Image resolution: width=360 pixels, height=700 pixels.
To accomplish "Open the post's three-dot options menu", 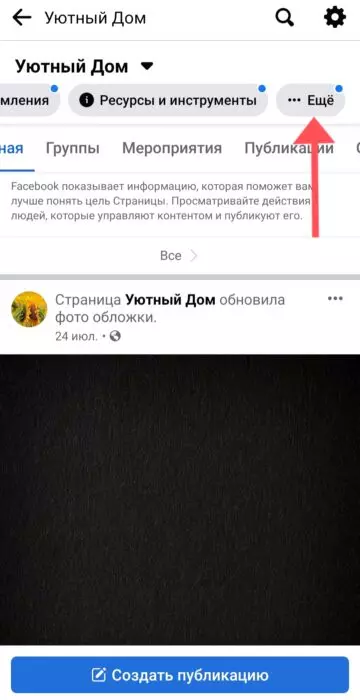I will tap(335, 299).
